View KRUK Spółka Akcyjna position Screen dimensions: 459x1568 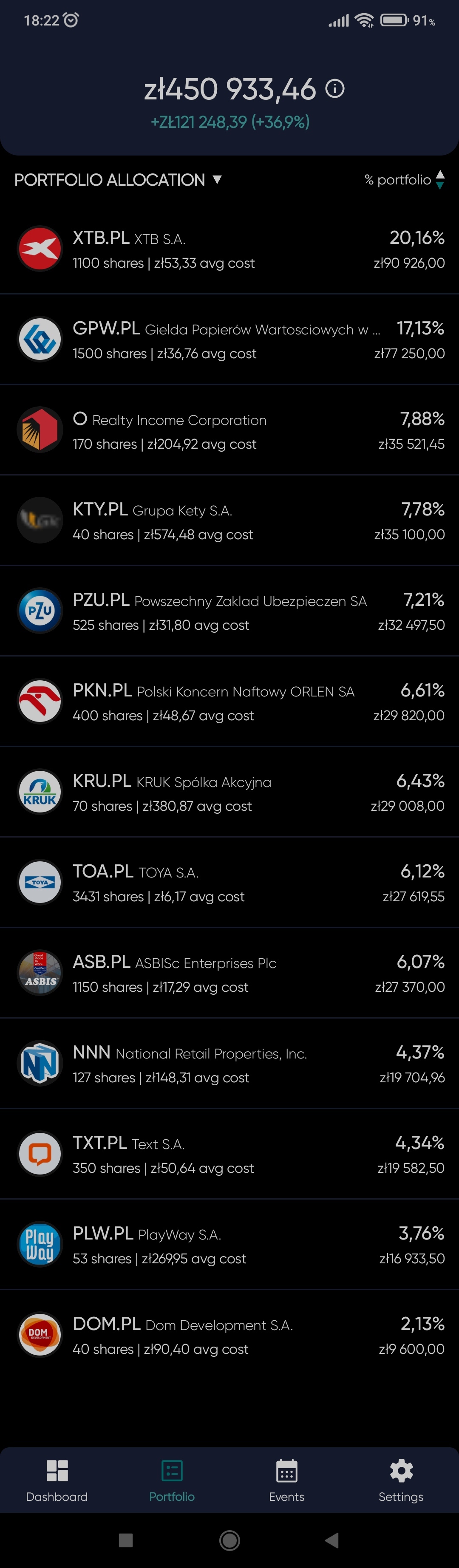coord(229,792)
